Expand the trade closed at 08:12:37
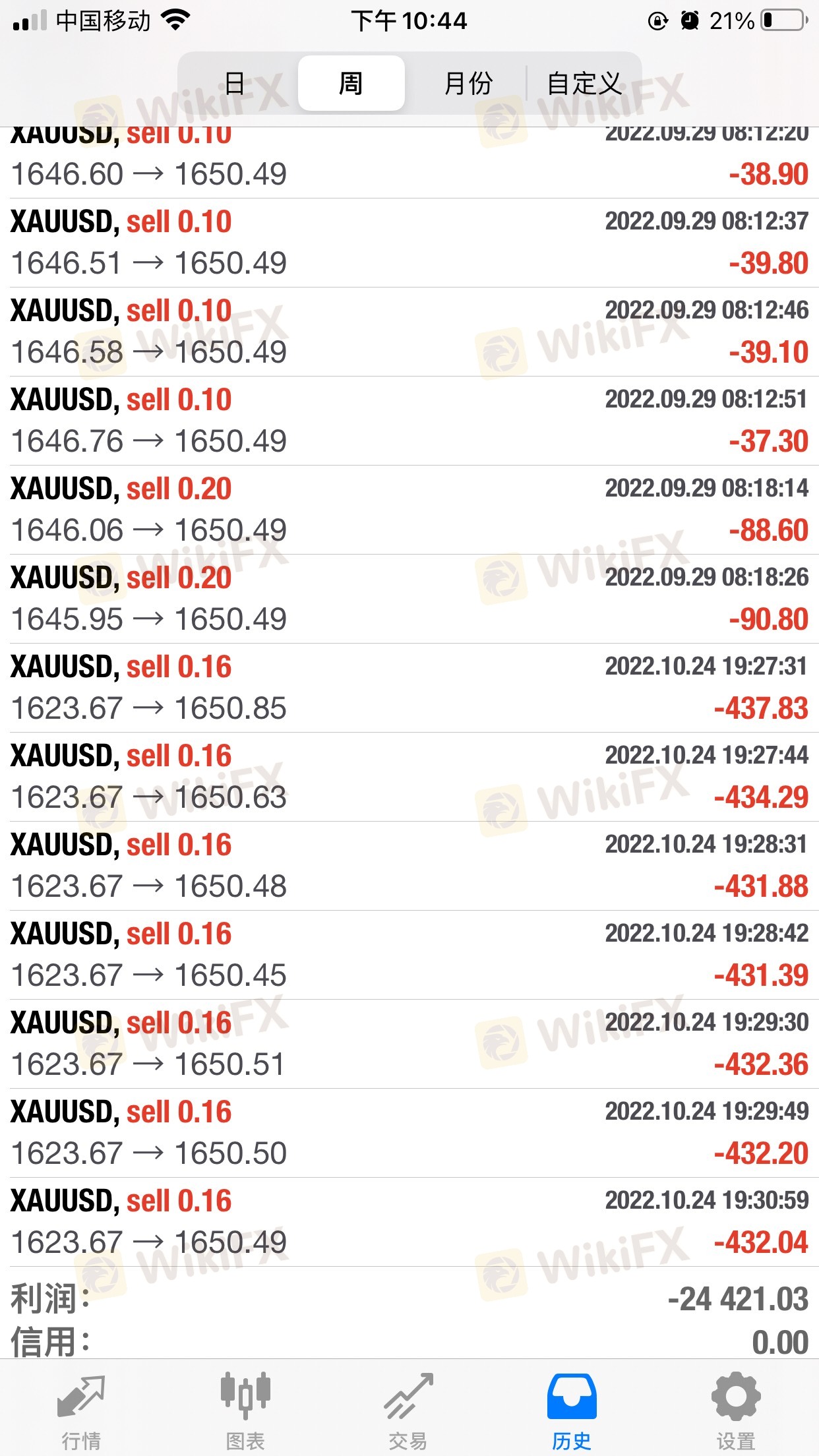The height and width of the screenshot is (1456, 819). pyautogui.click(x=409, y=243)
